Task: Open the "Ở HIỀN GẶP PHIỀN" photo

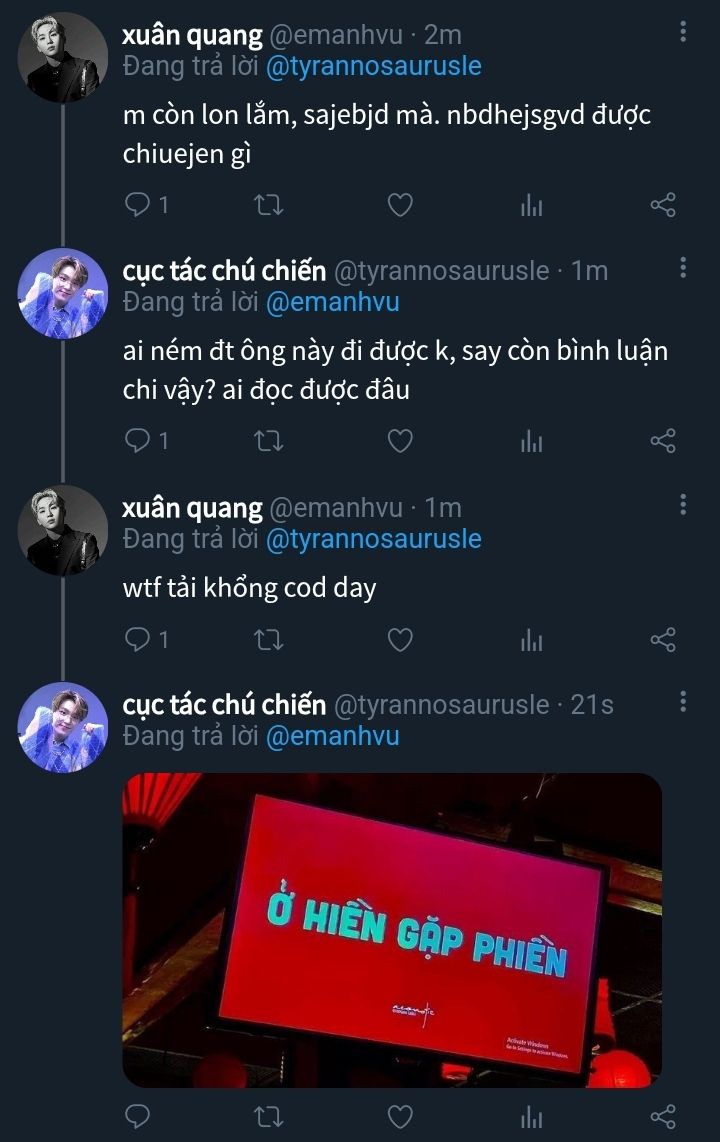Action: (392, 930)
